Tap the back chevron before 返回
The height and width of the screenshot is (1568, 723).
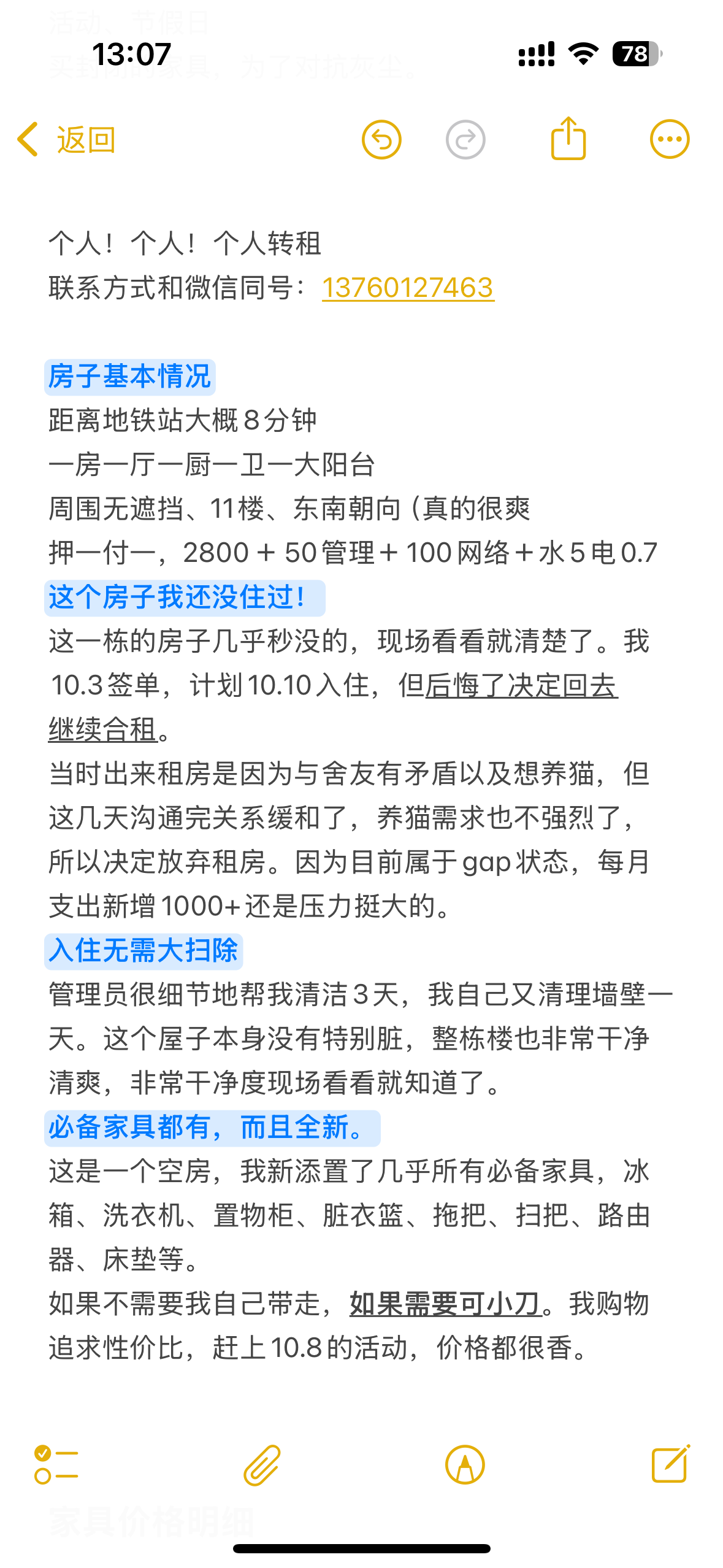pos(27,139)
